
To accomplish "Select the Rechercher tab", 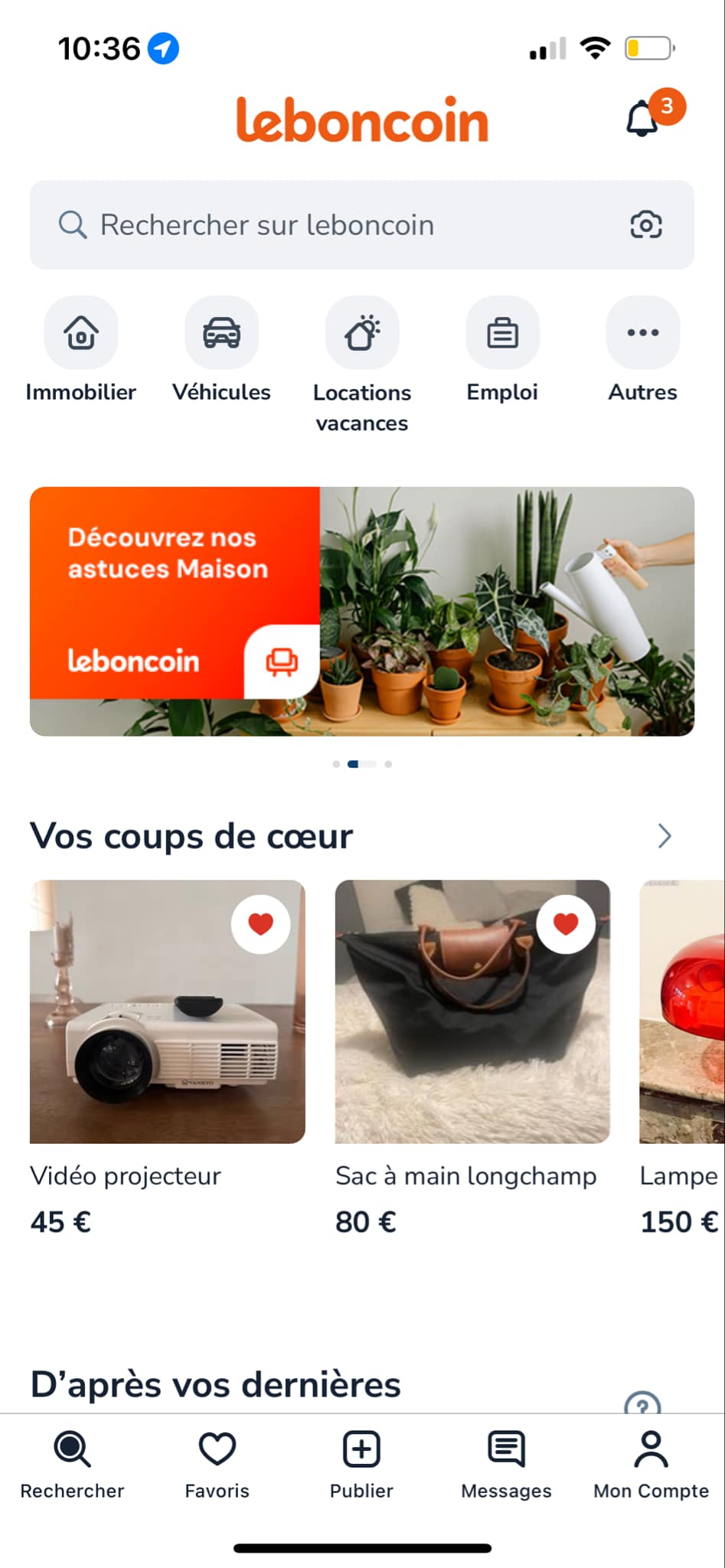I will 72,1464.
